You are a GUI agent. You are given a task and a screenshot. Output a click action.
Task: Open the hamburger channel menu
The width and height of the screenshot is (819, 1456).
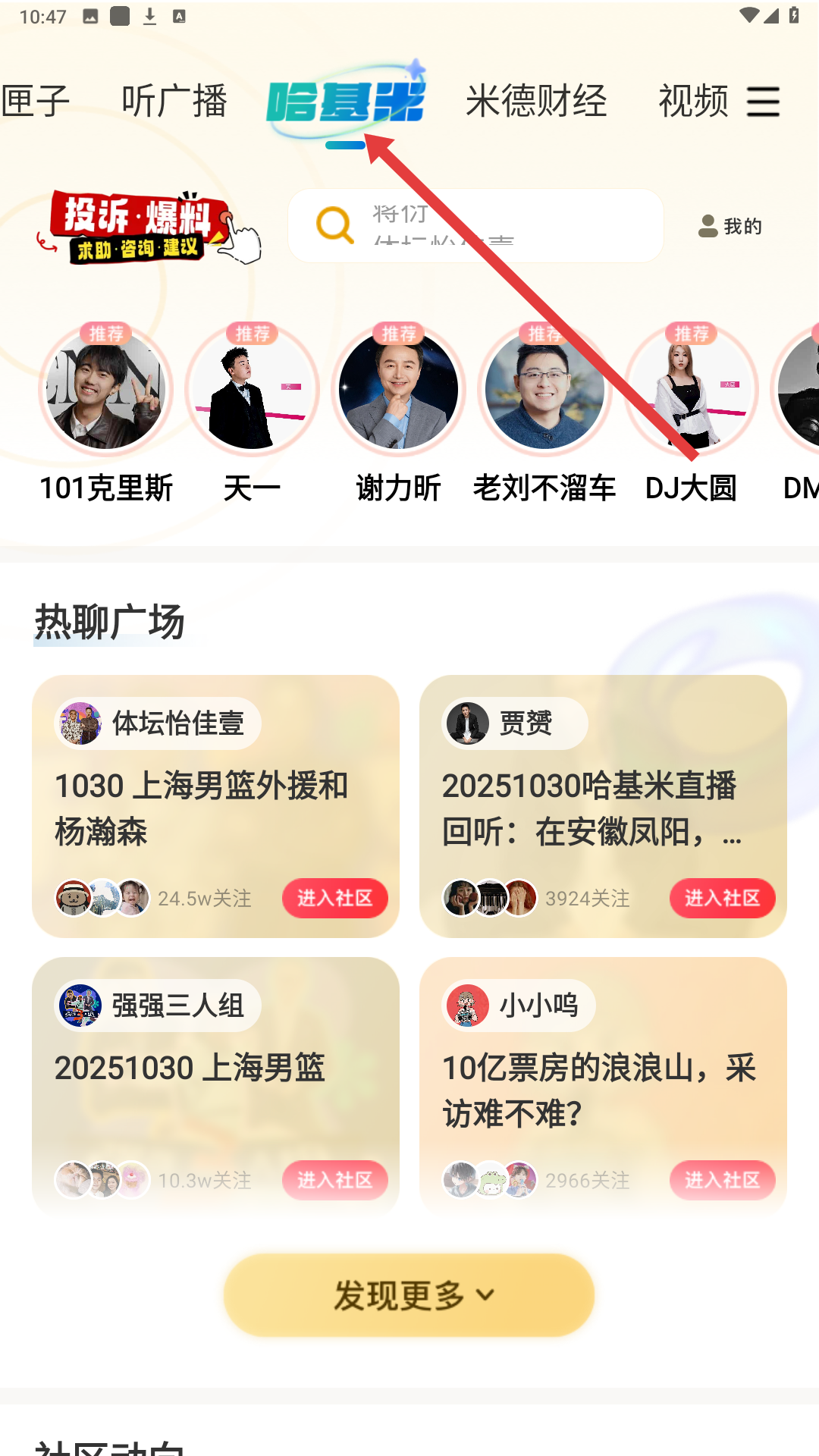[763, 102]
